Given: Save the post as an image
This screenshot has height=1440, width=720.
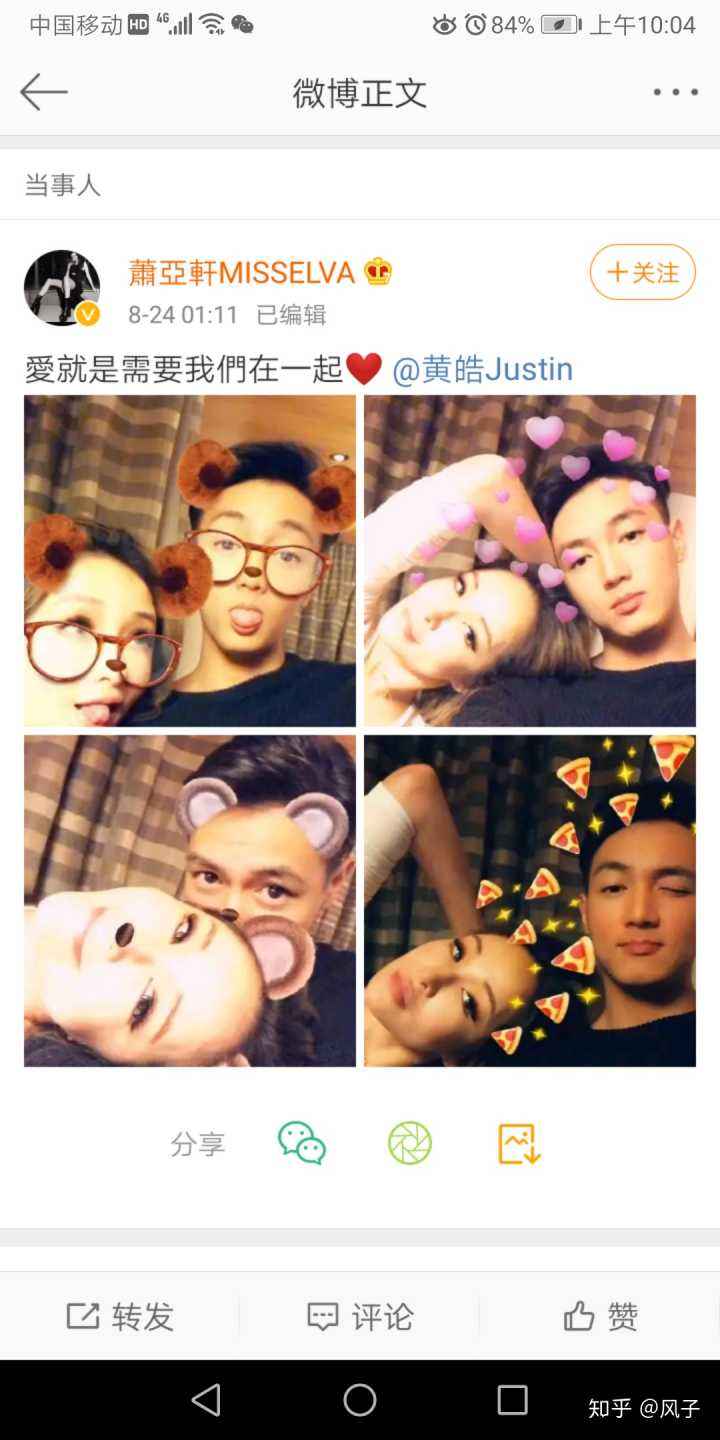Looking at the screenshot, I should (519, 1143).
